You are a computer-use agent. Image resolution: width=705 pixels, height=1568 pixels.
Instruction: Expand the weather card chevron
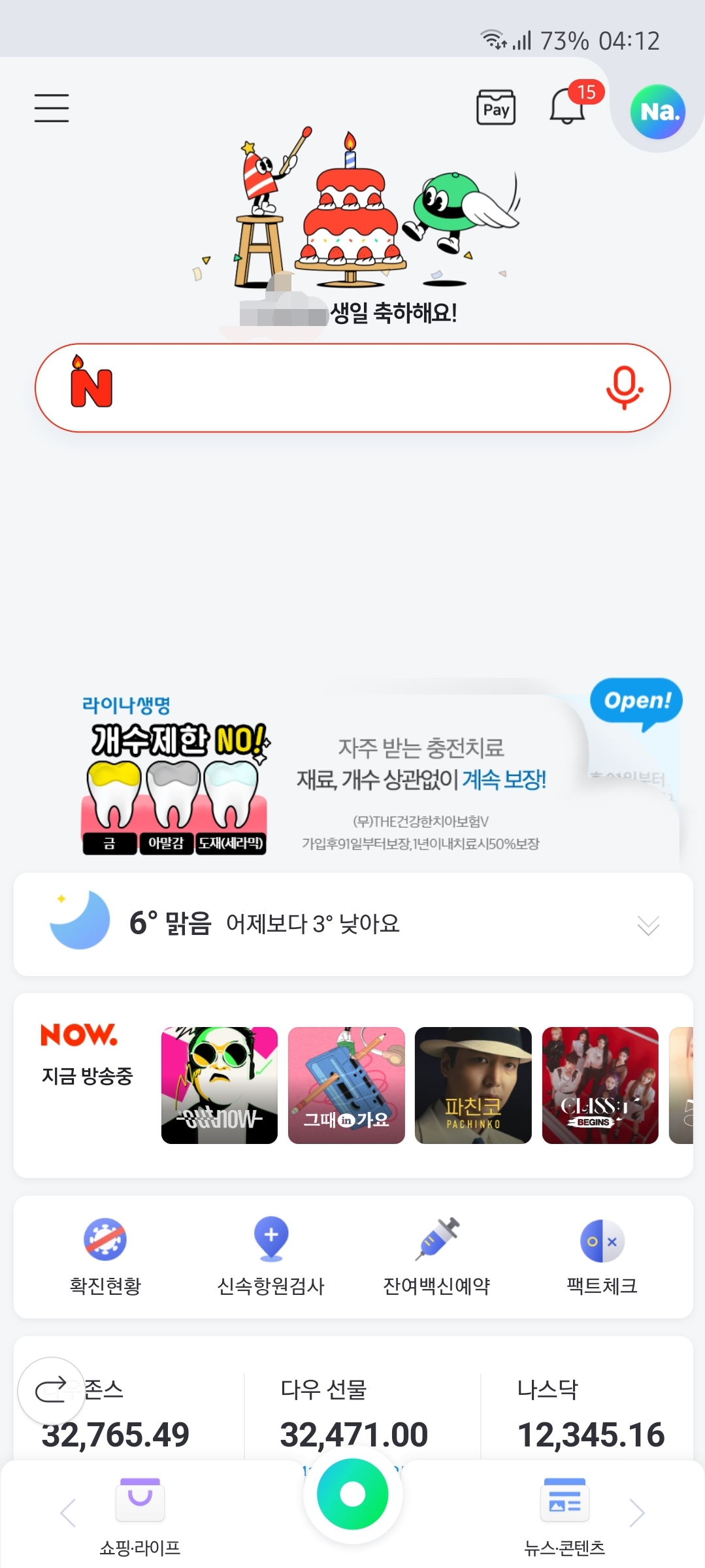[x=648, y=925]
